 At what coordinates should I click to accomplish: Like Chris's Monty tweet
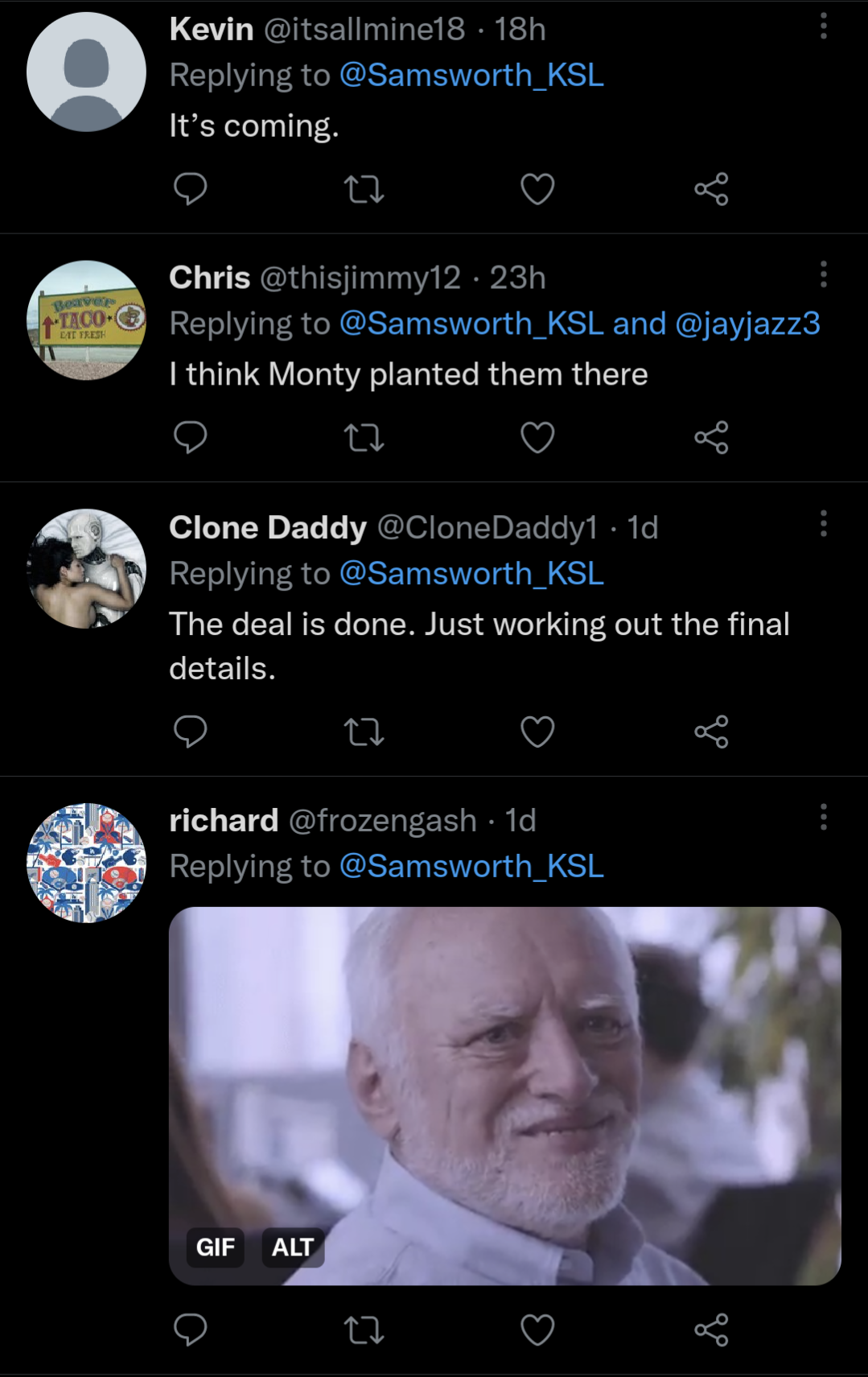point(537,438)
